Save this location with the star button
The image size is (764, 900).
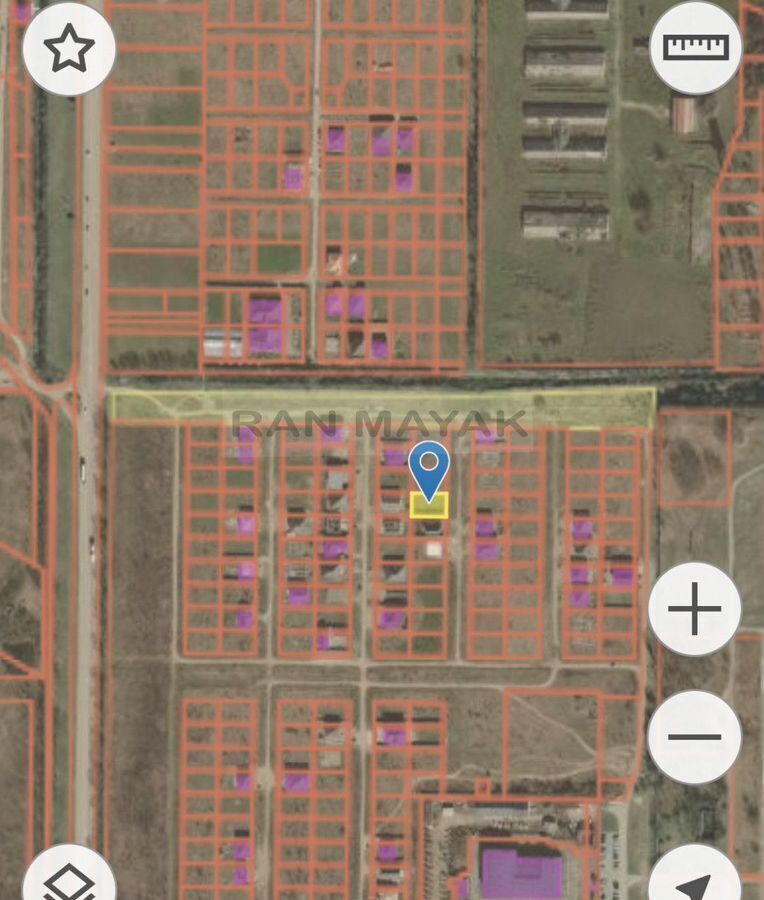point(69,48)
